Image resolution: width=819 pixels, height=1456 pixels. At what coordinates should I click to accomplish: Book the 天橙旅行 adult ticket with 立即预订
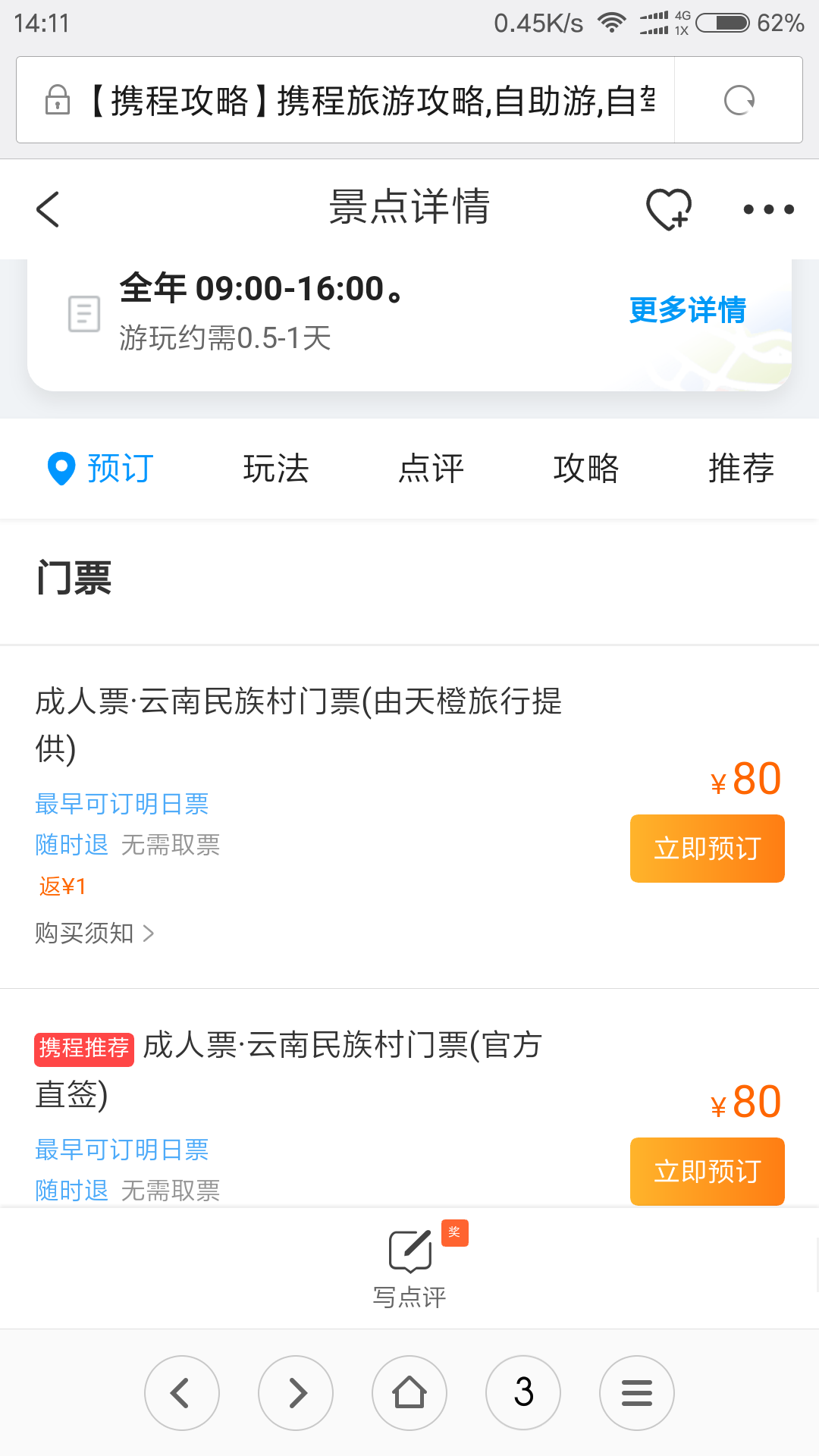click(x=708, y=849)
